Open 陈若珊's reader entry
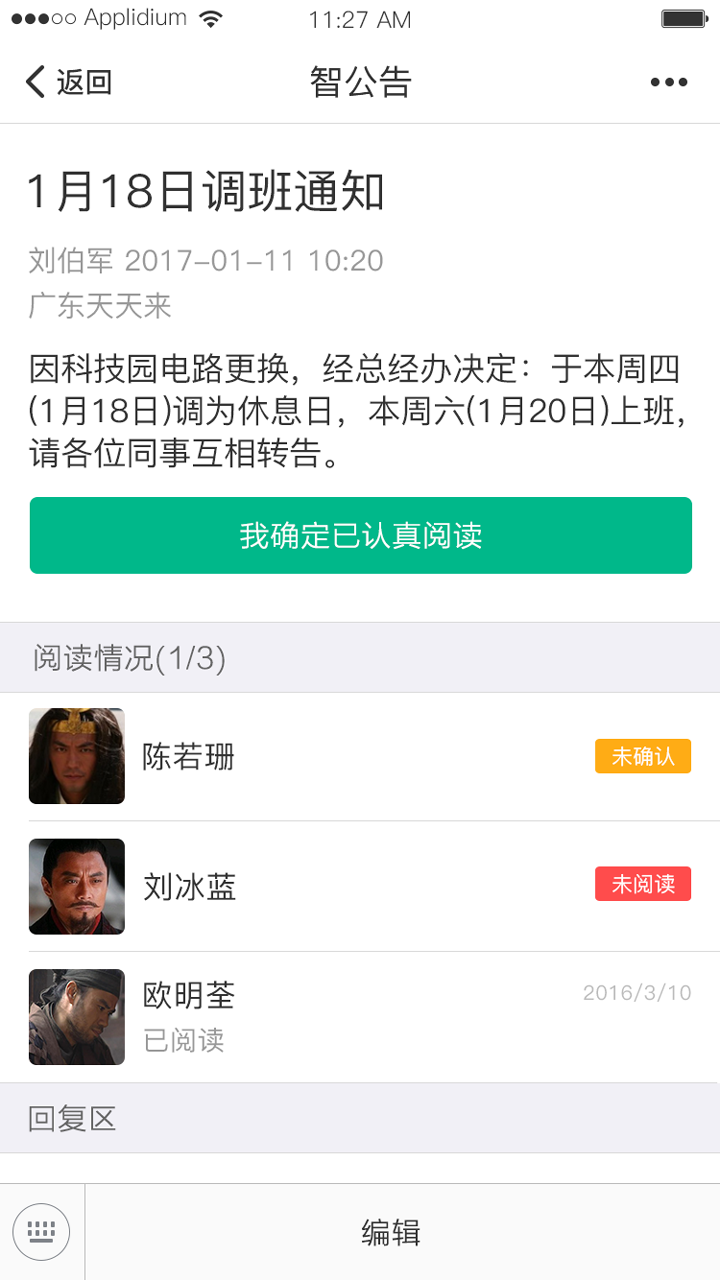Screen dimensions: 720x1280 click(360, 757)
